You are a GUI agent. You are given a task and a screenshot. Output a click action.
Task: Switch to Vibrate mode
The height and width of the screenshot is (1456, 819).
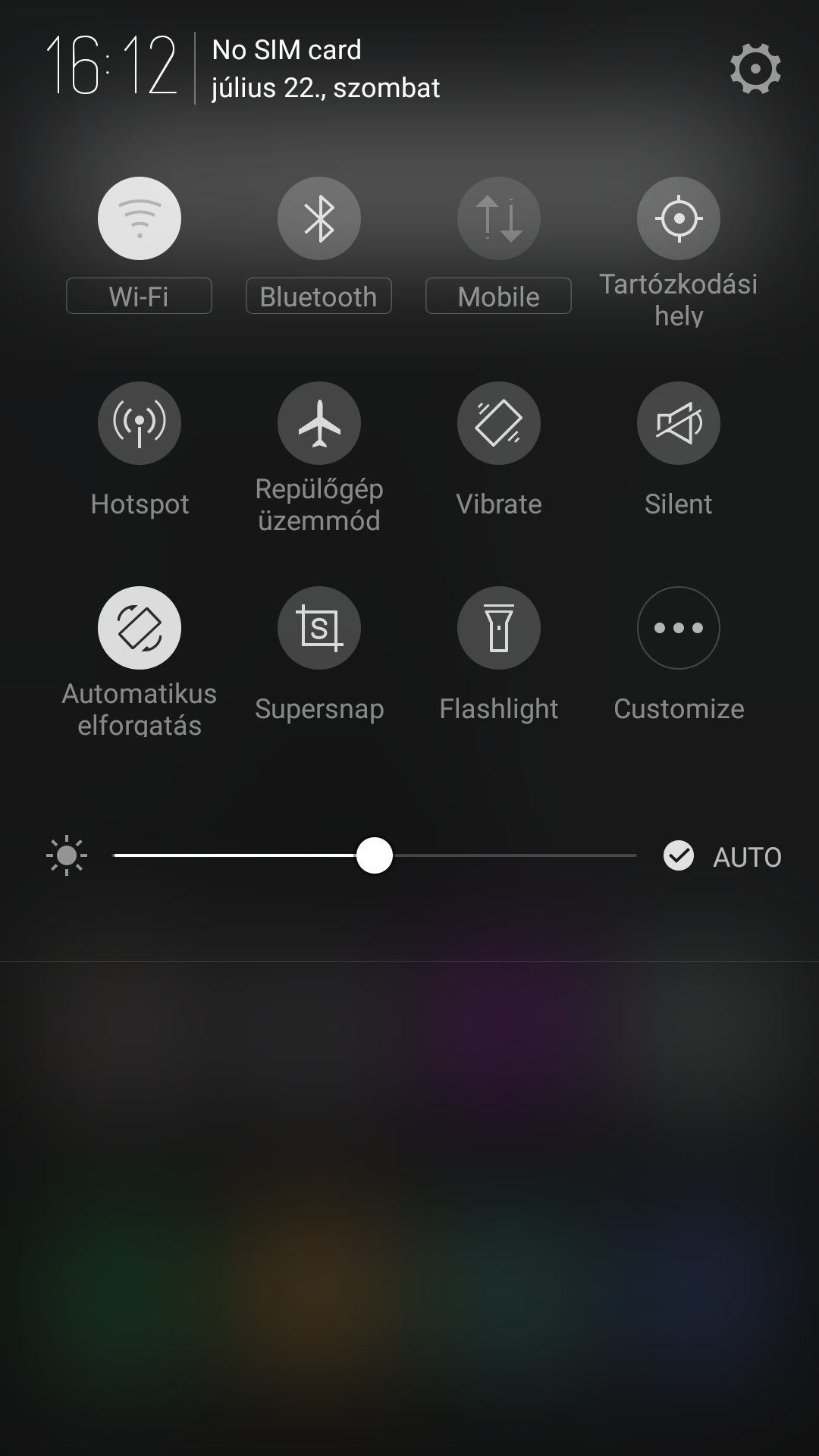(x=499, y=423)
